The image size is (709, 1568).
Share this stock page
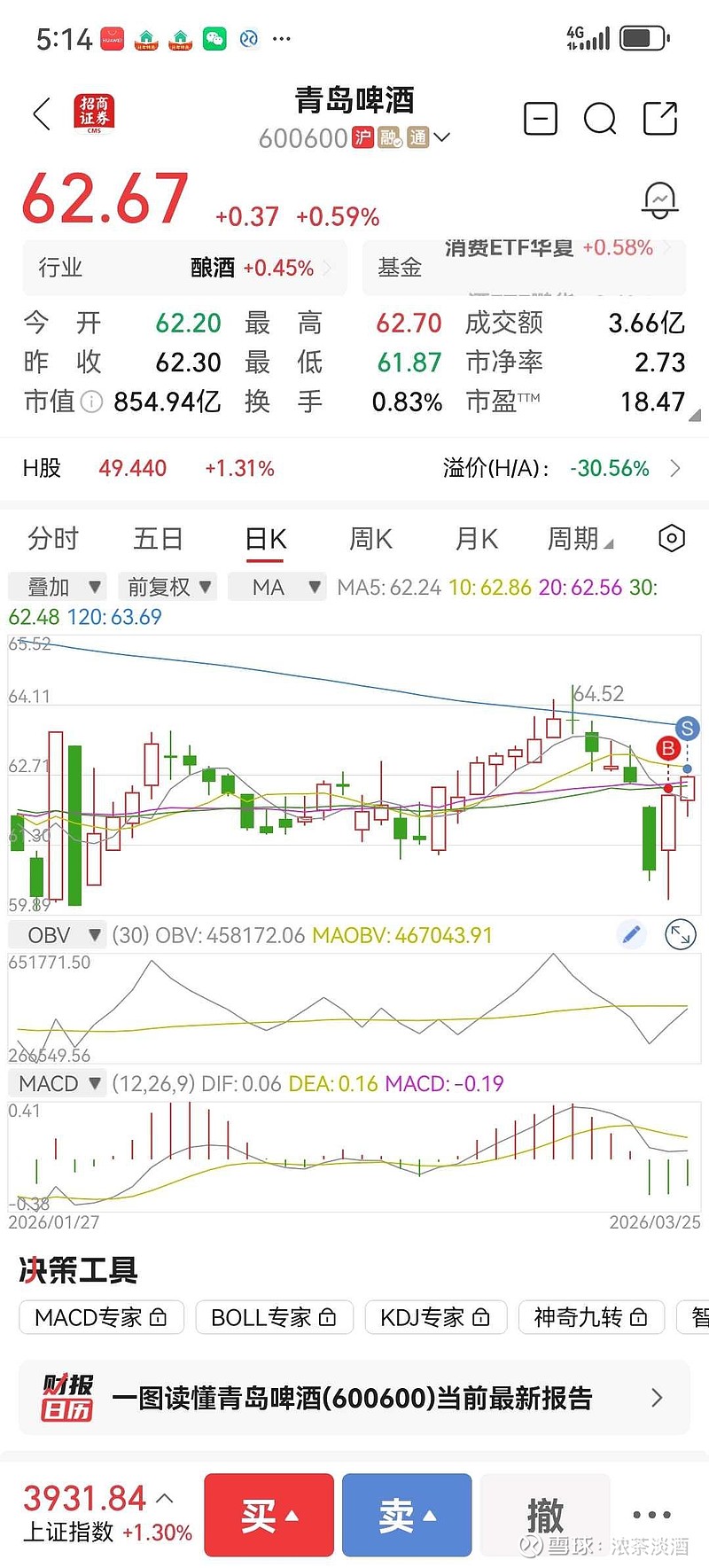(x=660, y=119)
